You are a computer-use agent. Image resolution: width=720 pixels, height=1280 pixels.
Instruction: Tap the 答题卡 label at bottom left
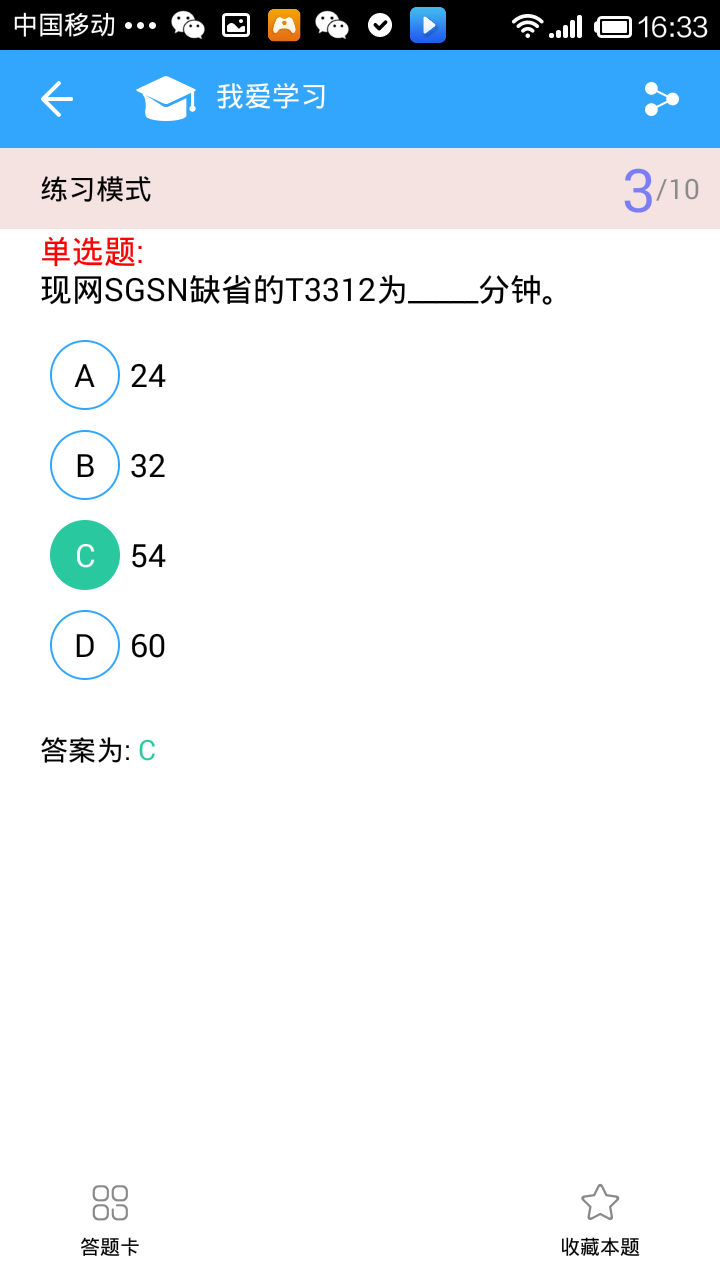click(x=109, y=1247)
